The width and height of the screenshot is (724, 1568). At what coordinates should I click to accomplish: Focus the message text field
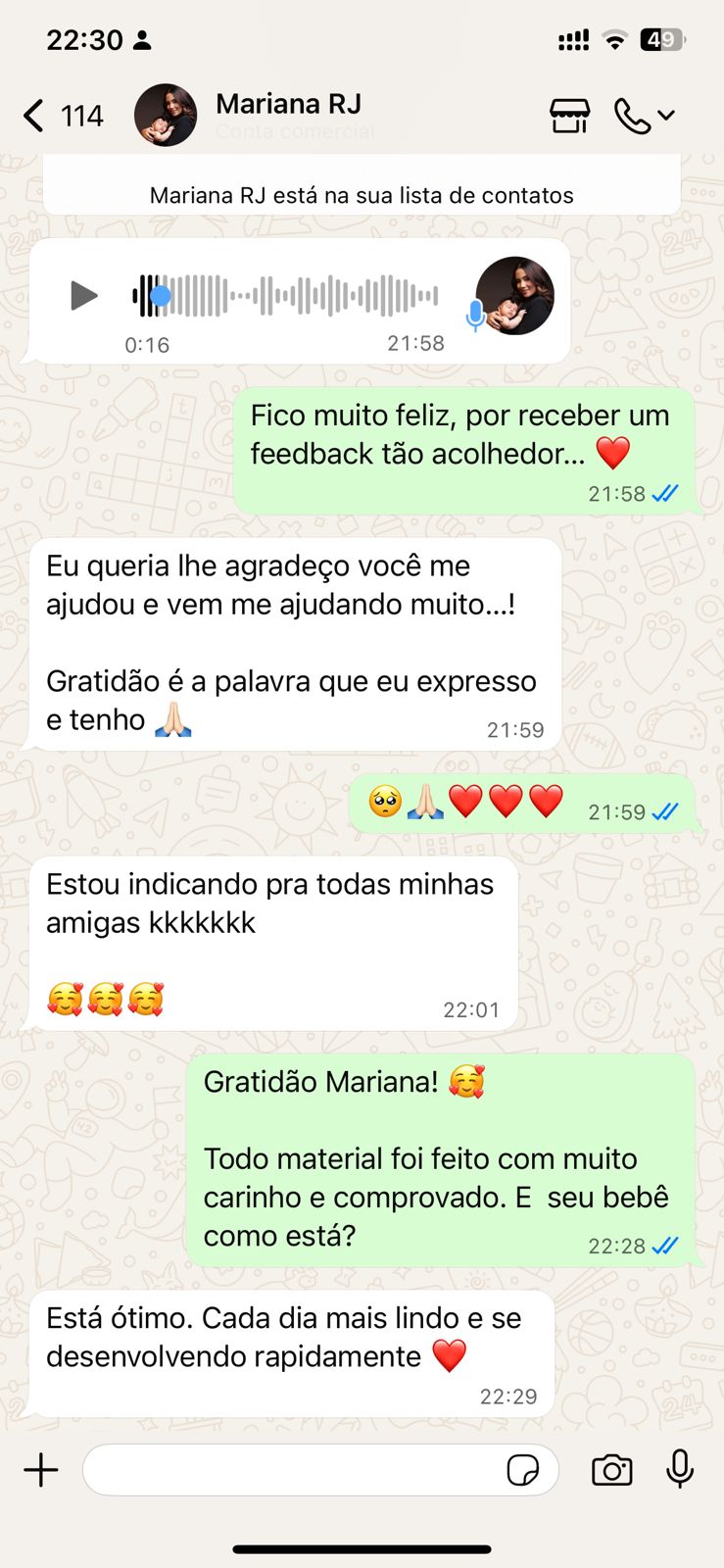point(294,1470)
